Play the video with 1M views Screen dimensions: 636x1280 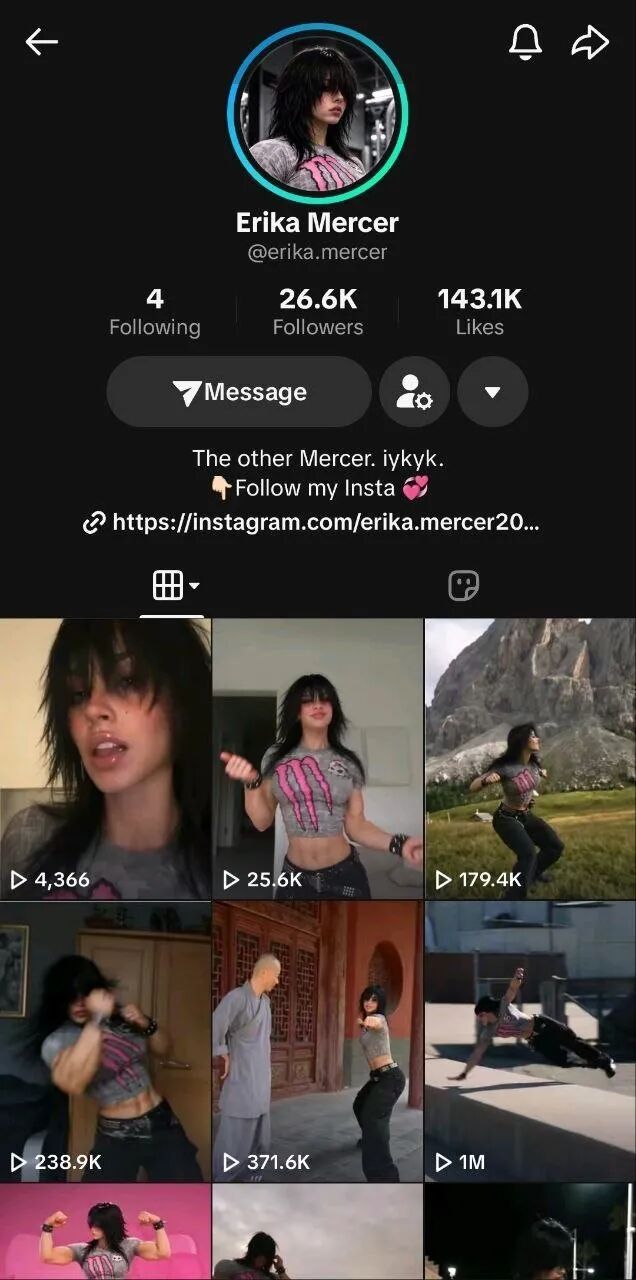point(530,1041)
